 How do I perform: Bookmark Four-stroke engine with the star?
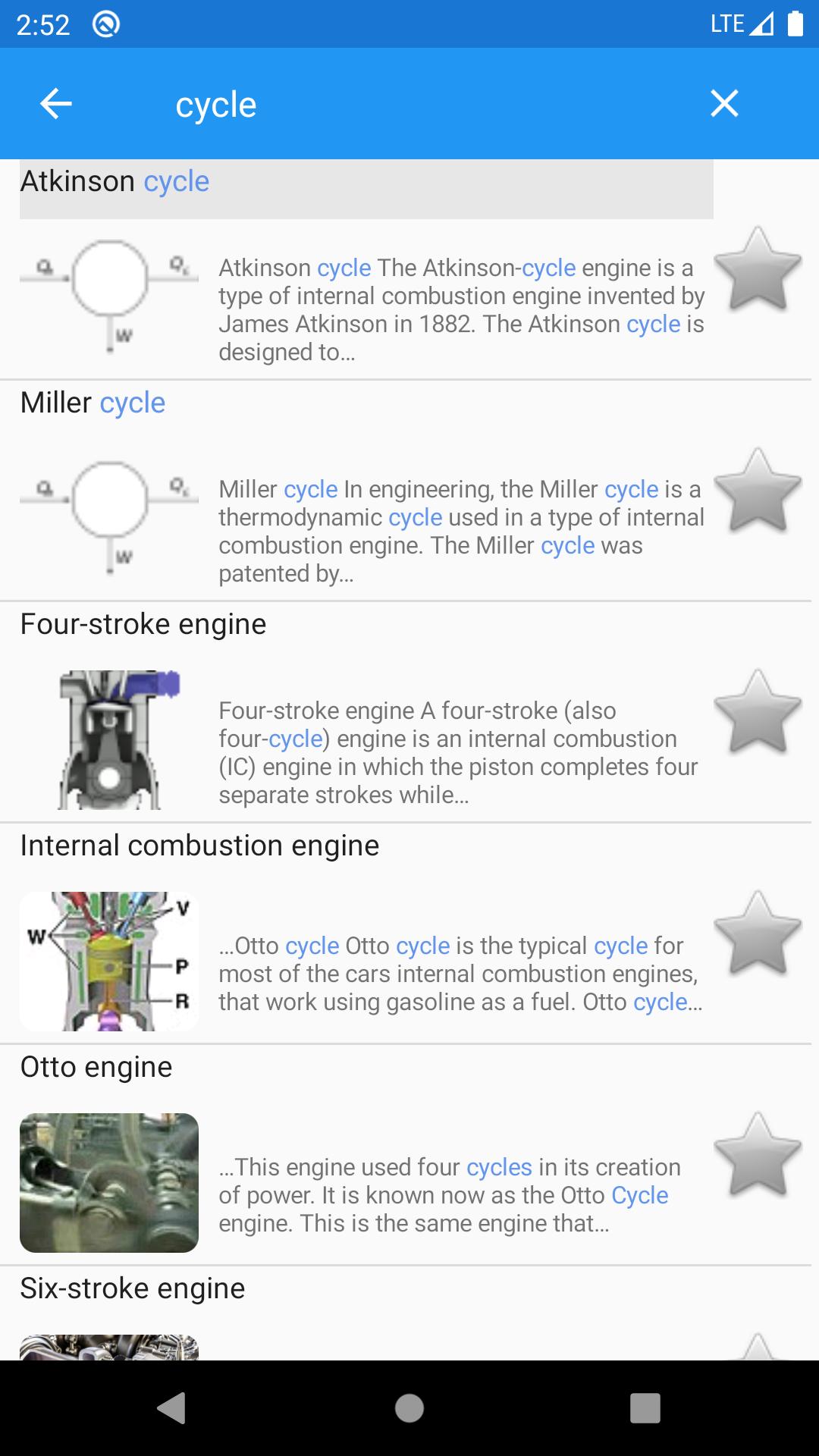point(758,713)
